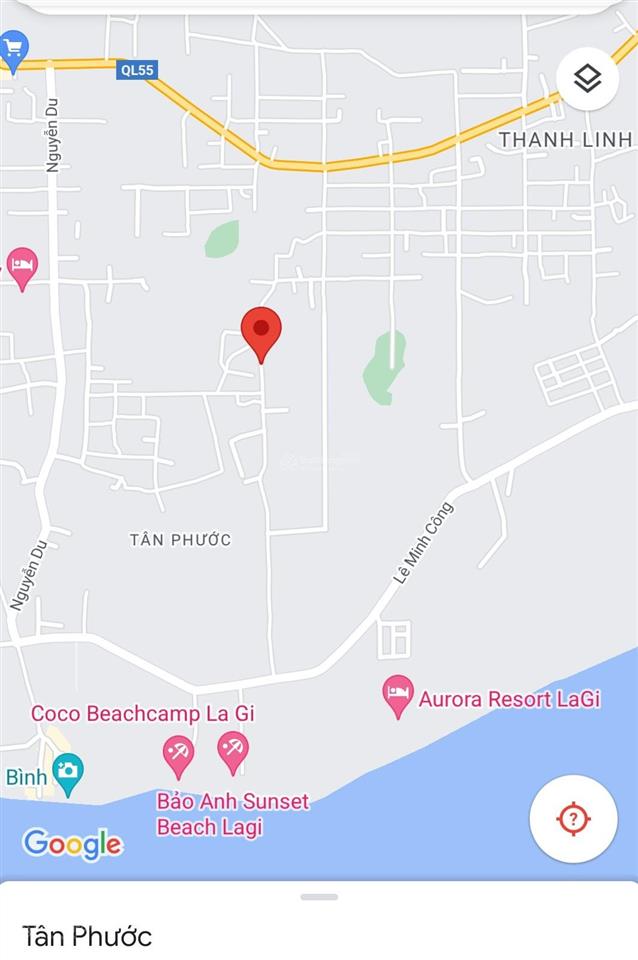The image size is (638, 960).
Task: Open Aurora Resort LaGi marker
Action: tap(399, 695)
